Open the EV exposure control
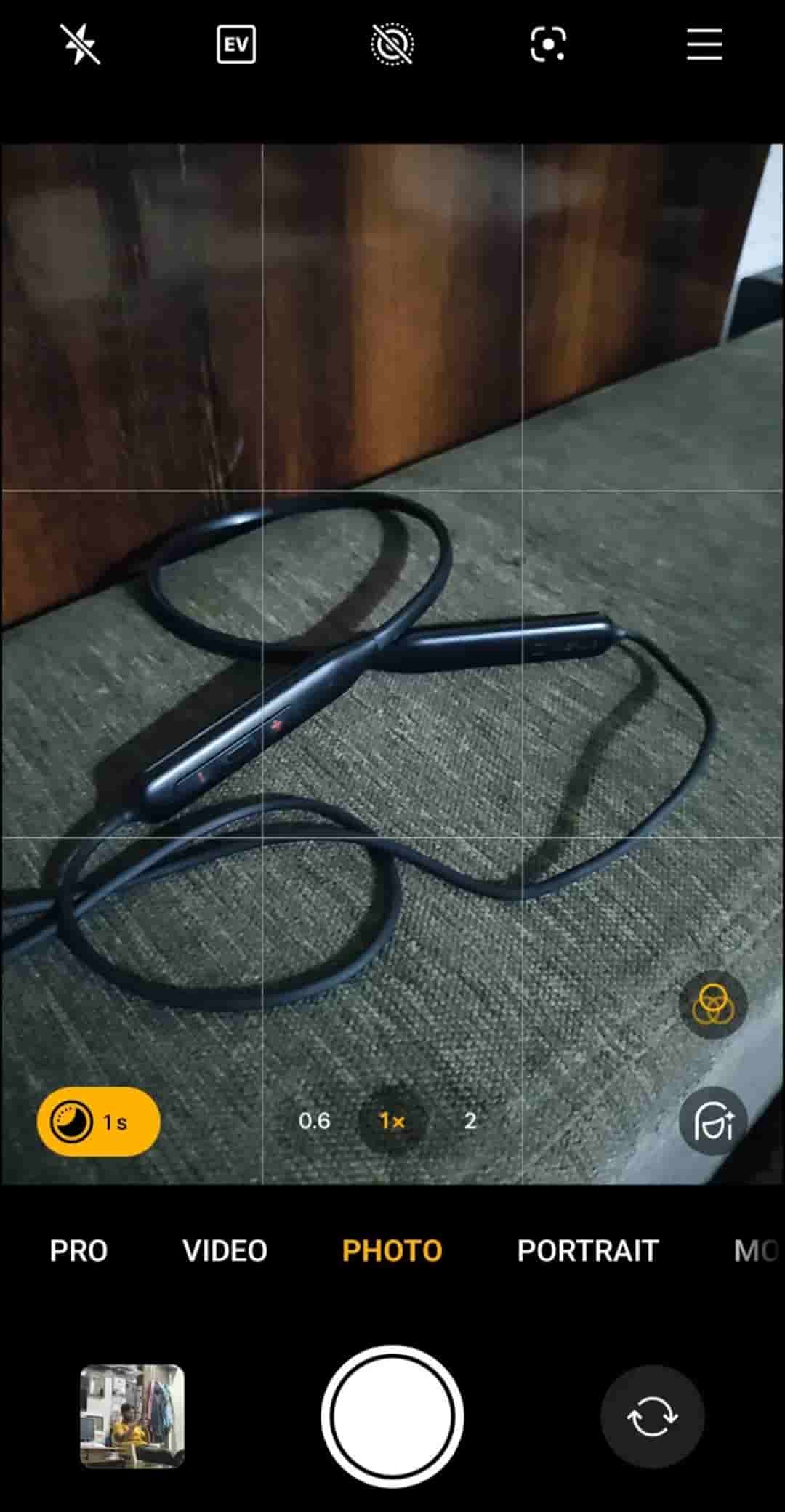The height and width of the screenshot is (1512, 785). [236, 45]
